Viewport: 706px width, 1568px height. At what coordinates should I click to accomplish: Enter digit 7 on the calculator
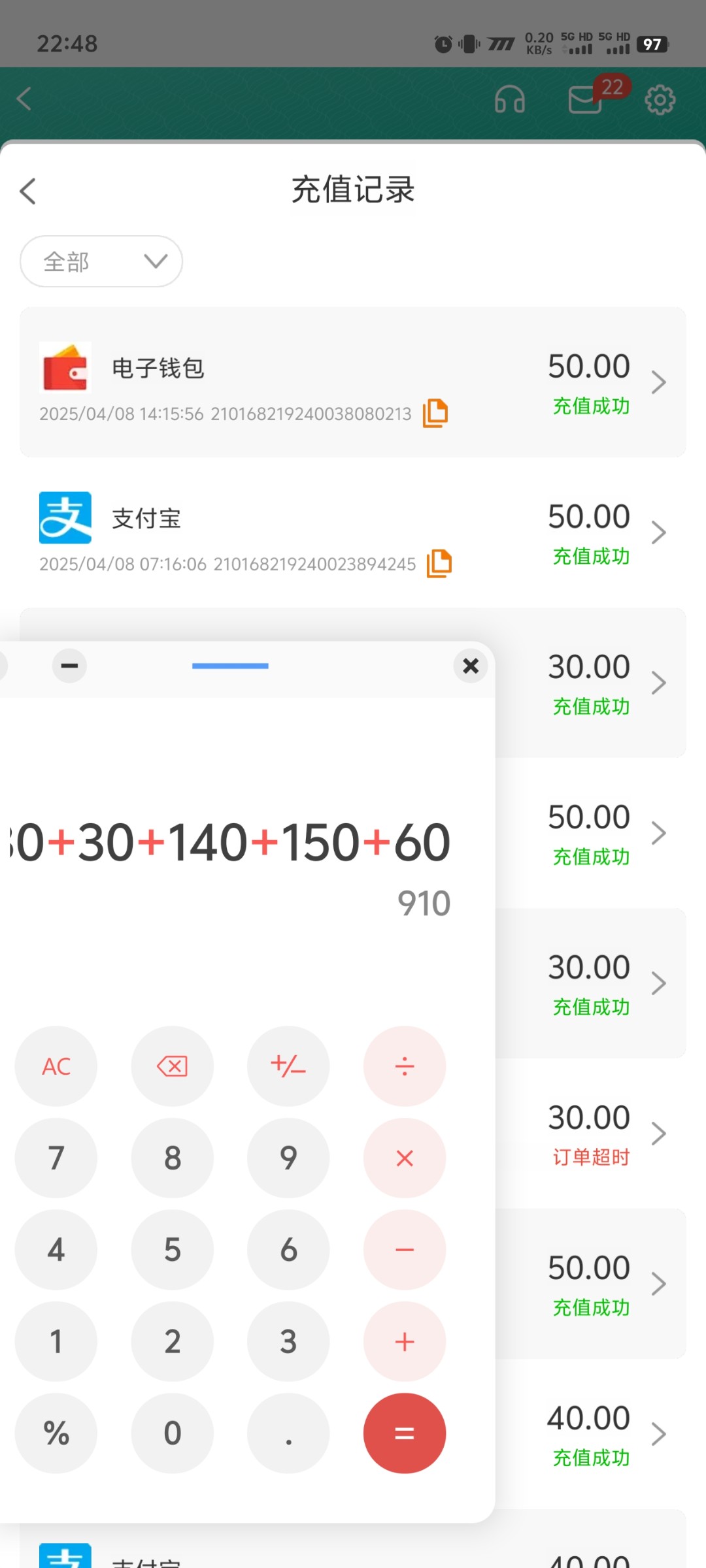pos(56,1158)
